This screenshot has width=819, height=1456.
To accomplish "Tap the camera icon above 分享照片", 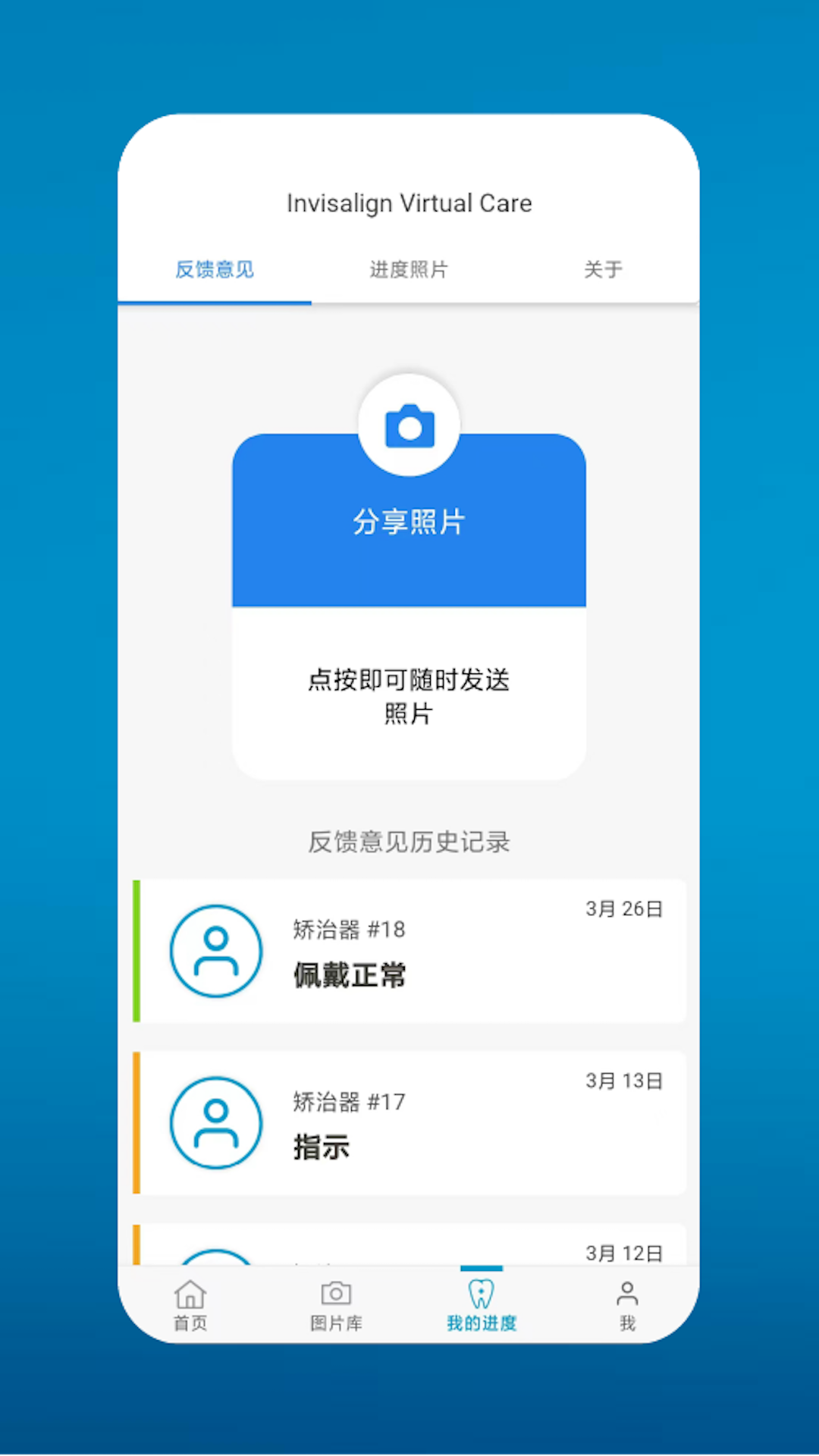I will click(x=409, y=425).
